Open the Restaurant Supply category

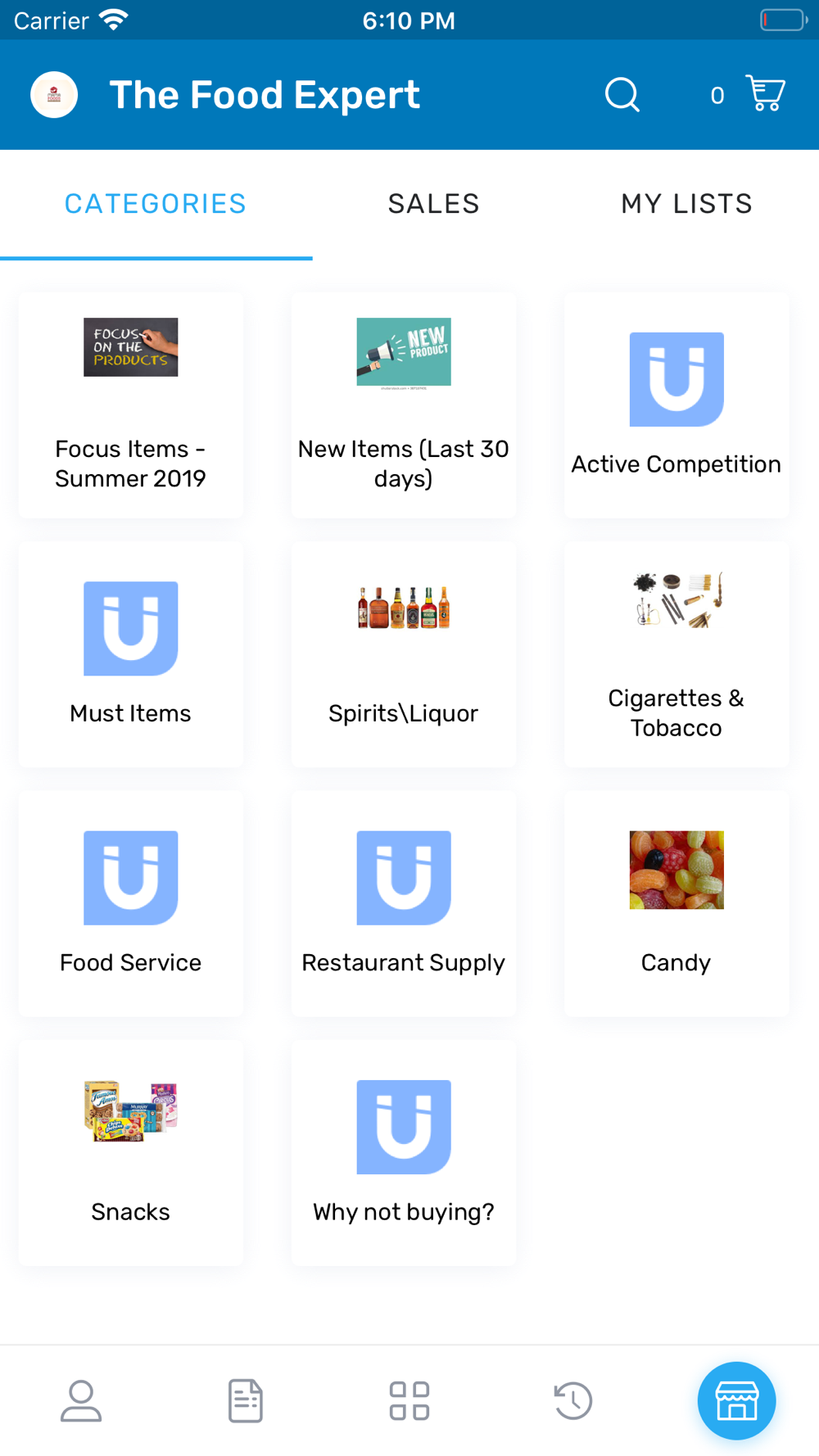tap(404, 904)
